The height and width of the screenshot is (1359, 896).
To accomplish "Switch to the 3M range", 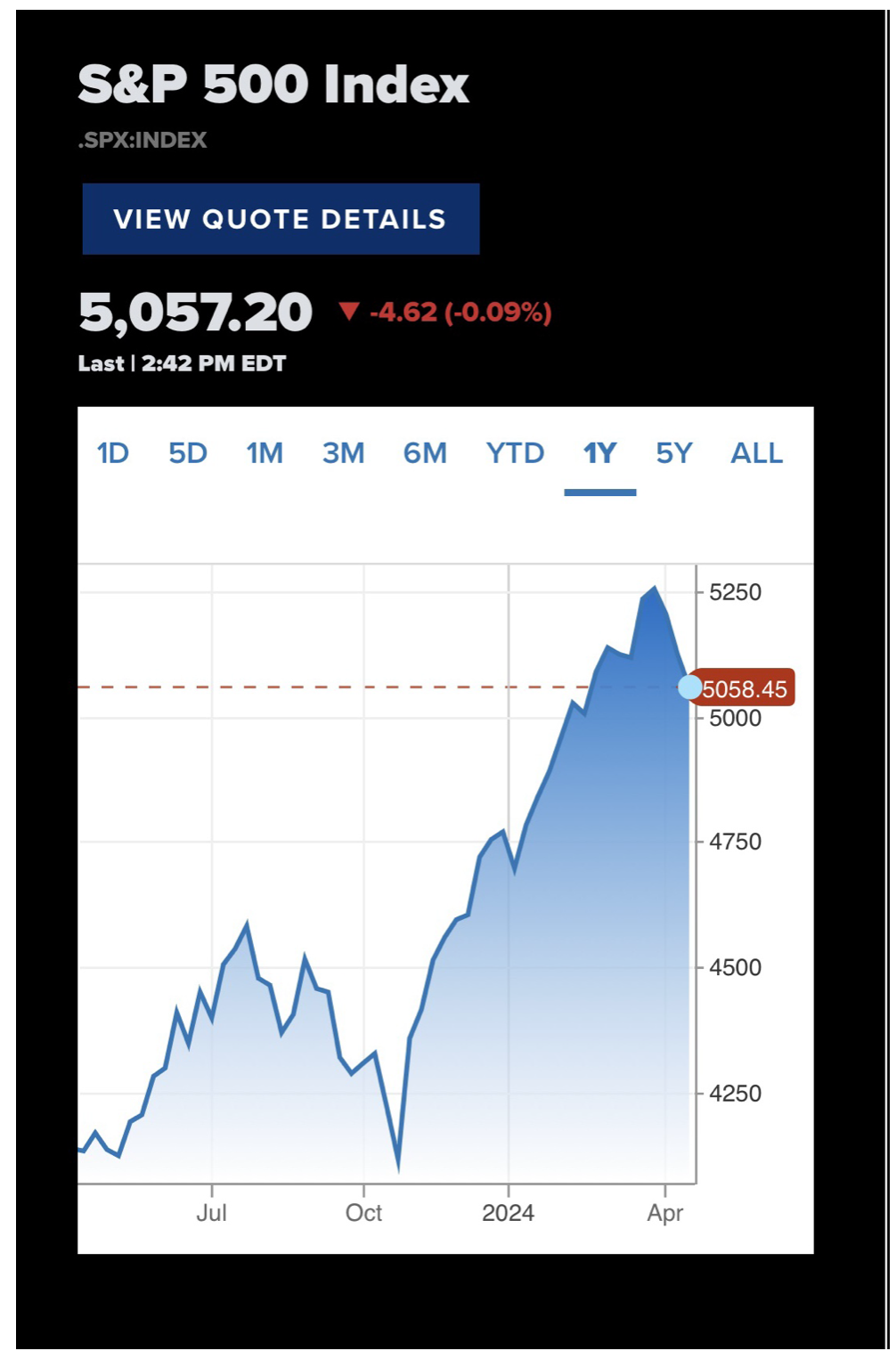I will pyautogui.click(x=343, y=453).
